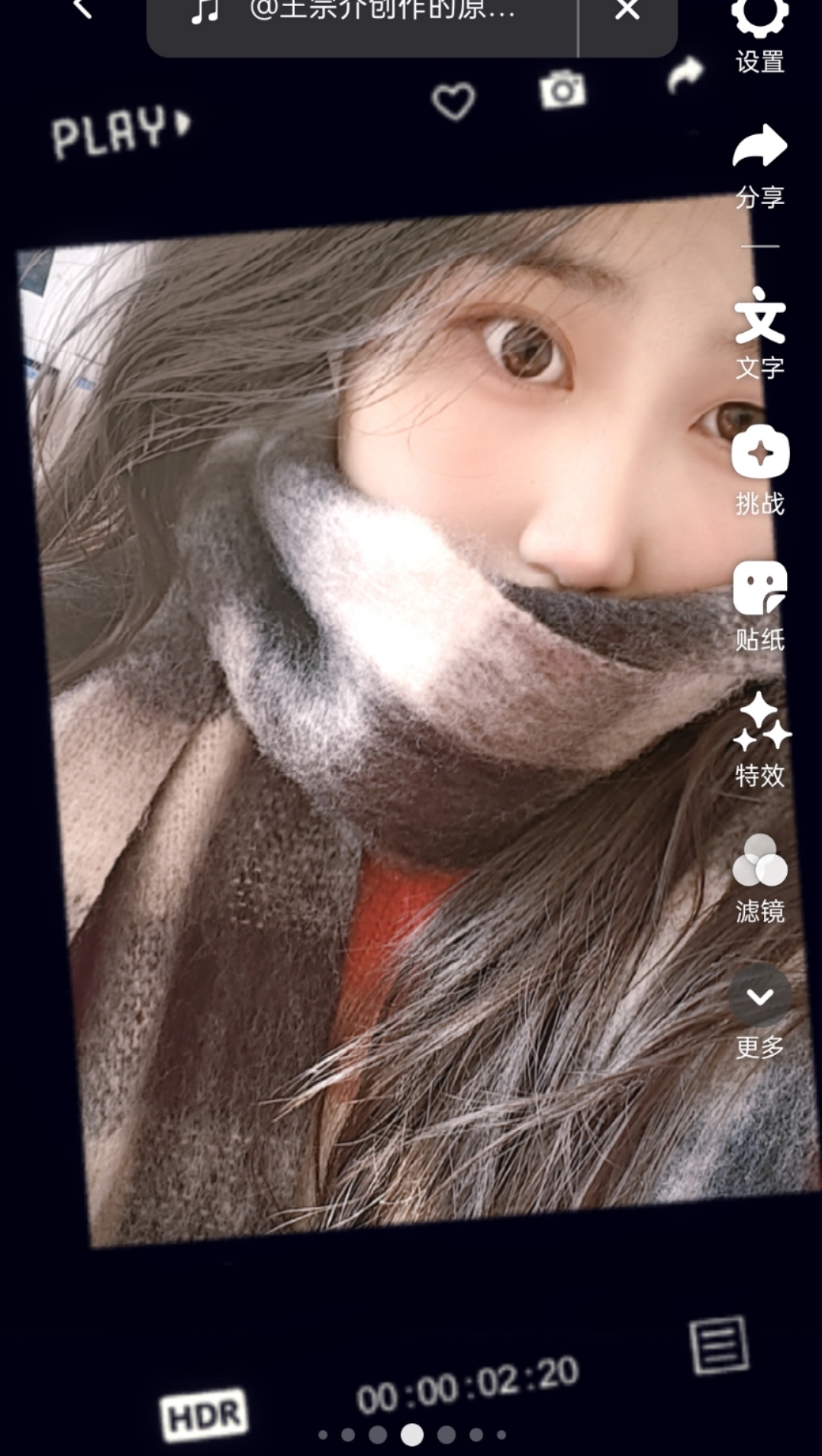Tap the 分享 share option
The width and height of the screenshot is (822, 1456).
click(x=760, y=164)
